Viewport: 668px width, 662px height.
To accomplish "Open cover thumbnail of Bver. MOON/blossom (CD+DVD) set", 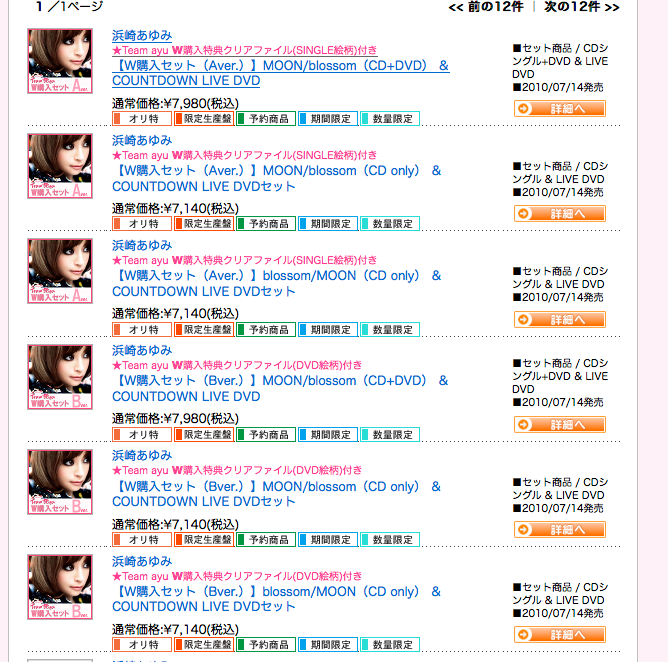I will pos(59,376).
